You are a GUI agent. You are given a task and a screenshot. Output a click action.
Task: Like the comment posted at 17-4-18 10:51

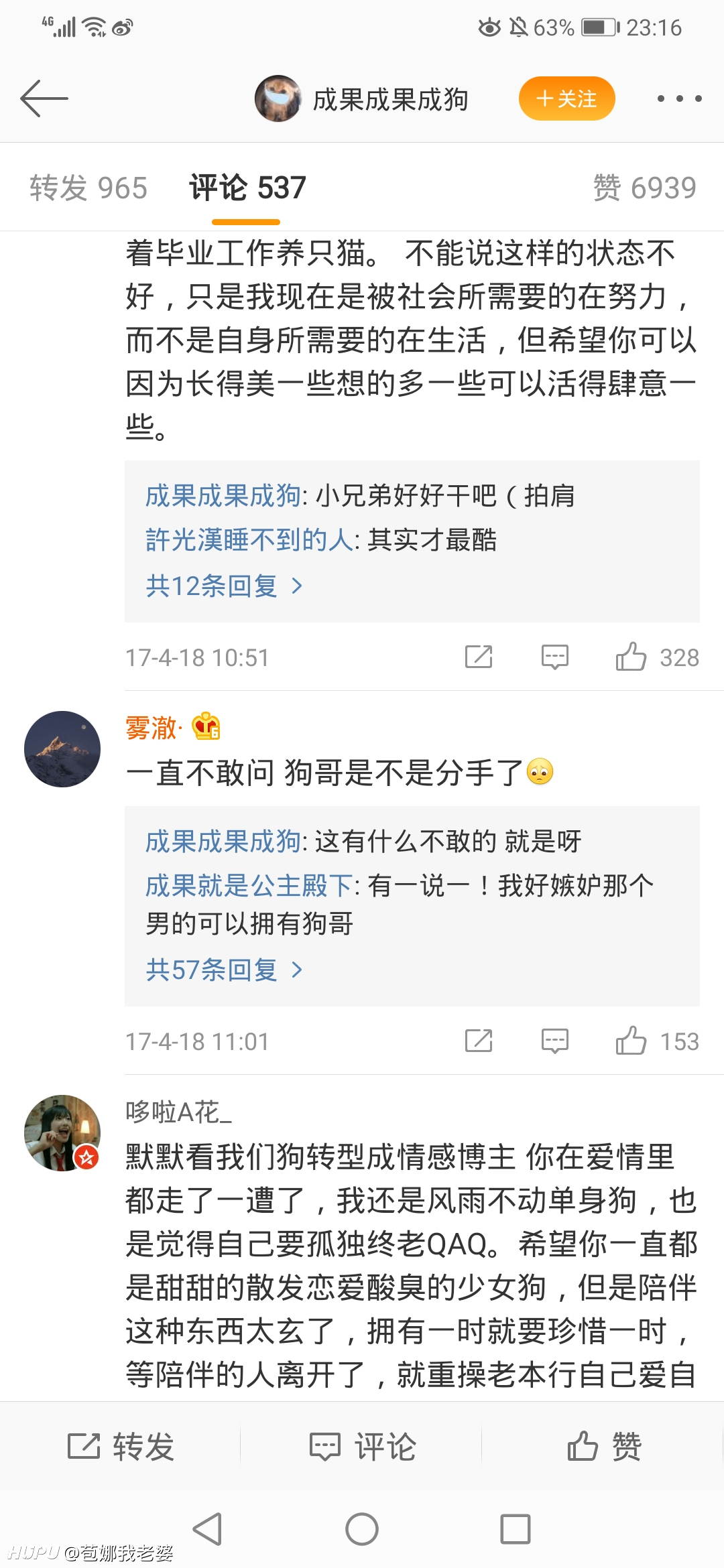(631, 657)
